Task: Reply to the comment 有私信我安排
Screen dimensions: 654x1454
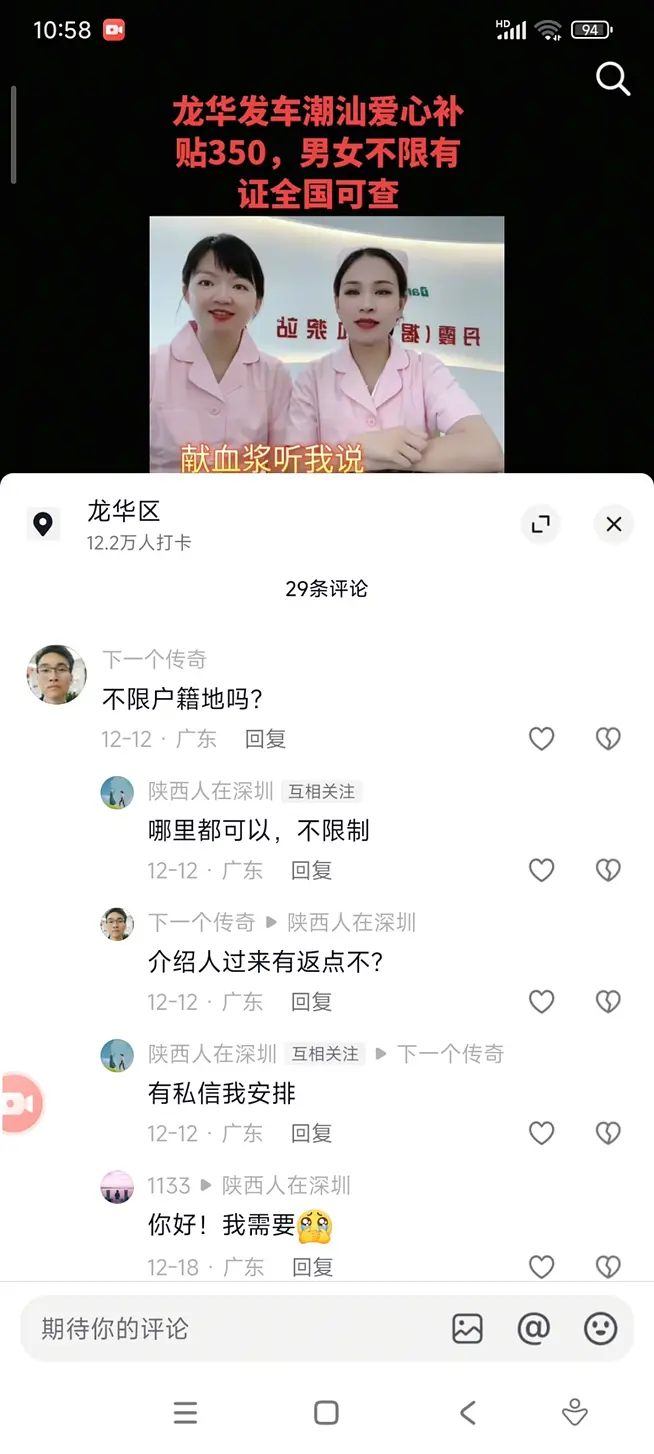Action: click(311, 1133)
